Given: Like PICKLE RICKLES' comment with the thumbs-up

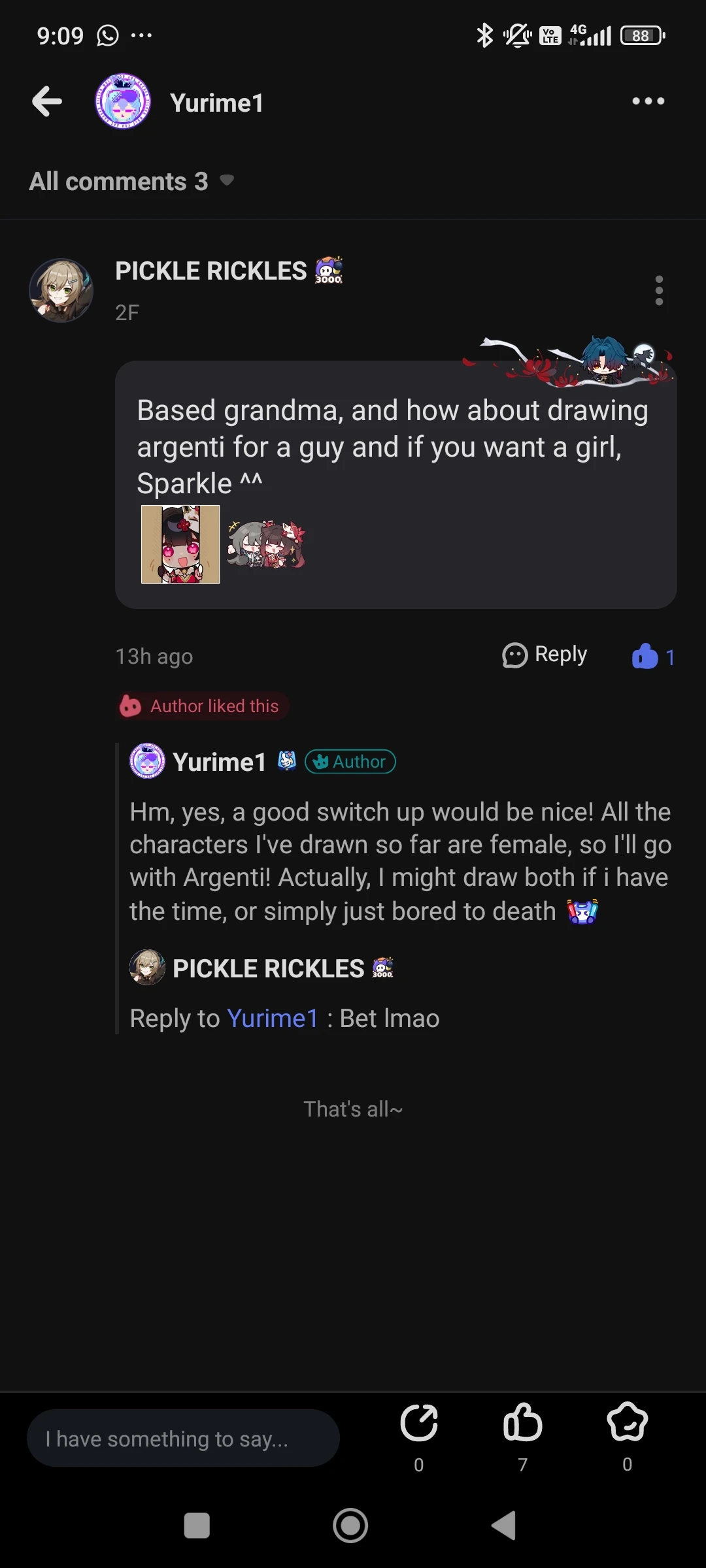Looking at the screenshot, I should tap(646, 656).
